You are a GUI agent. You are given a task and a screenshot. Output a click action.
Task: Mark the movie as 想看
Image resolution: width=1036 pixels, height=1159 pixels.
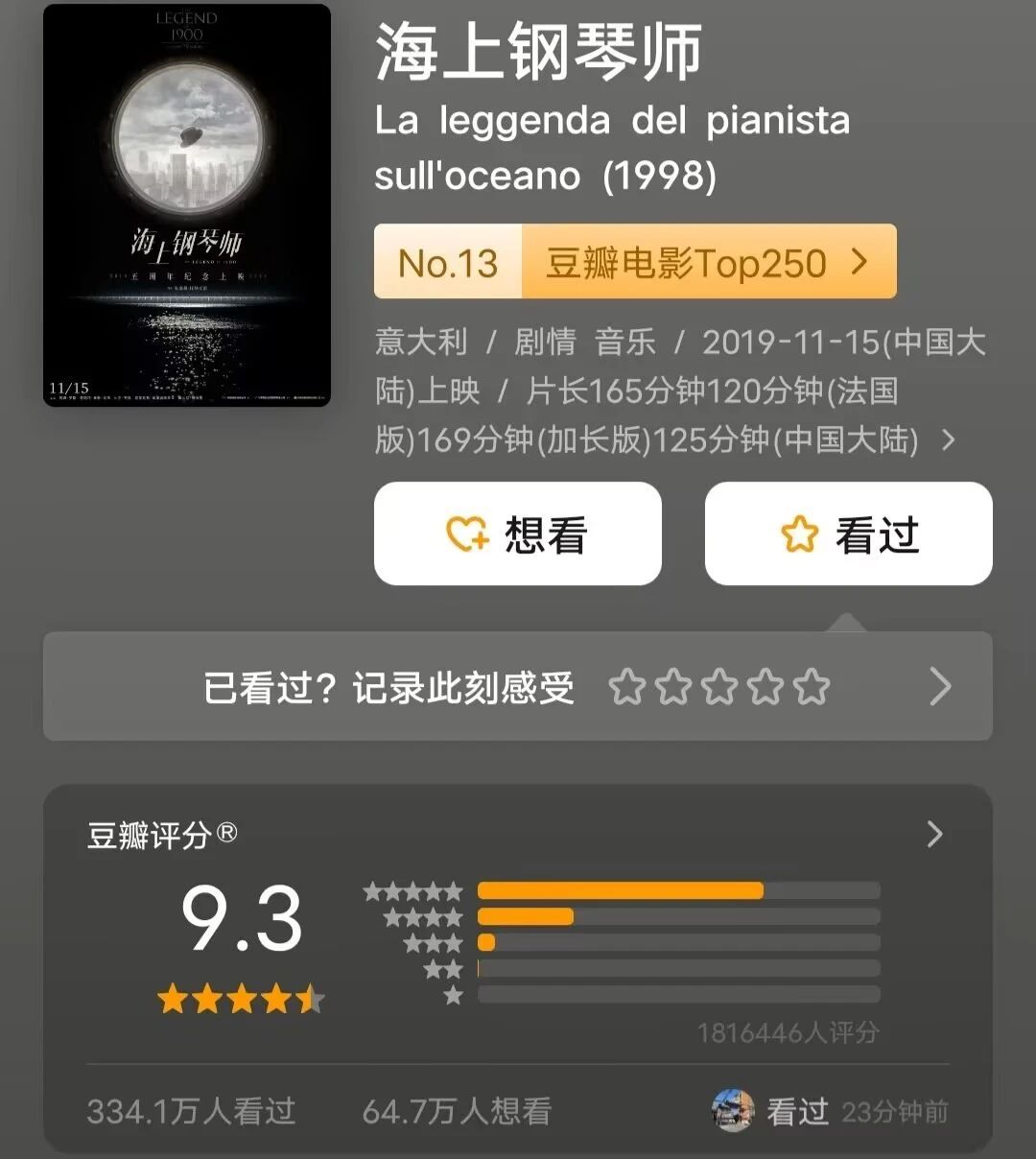(x=518, y=533)
